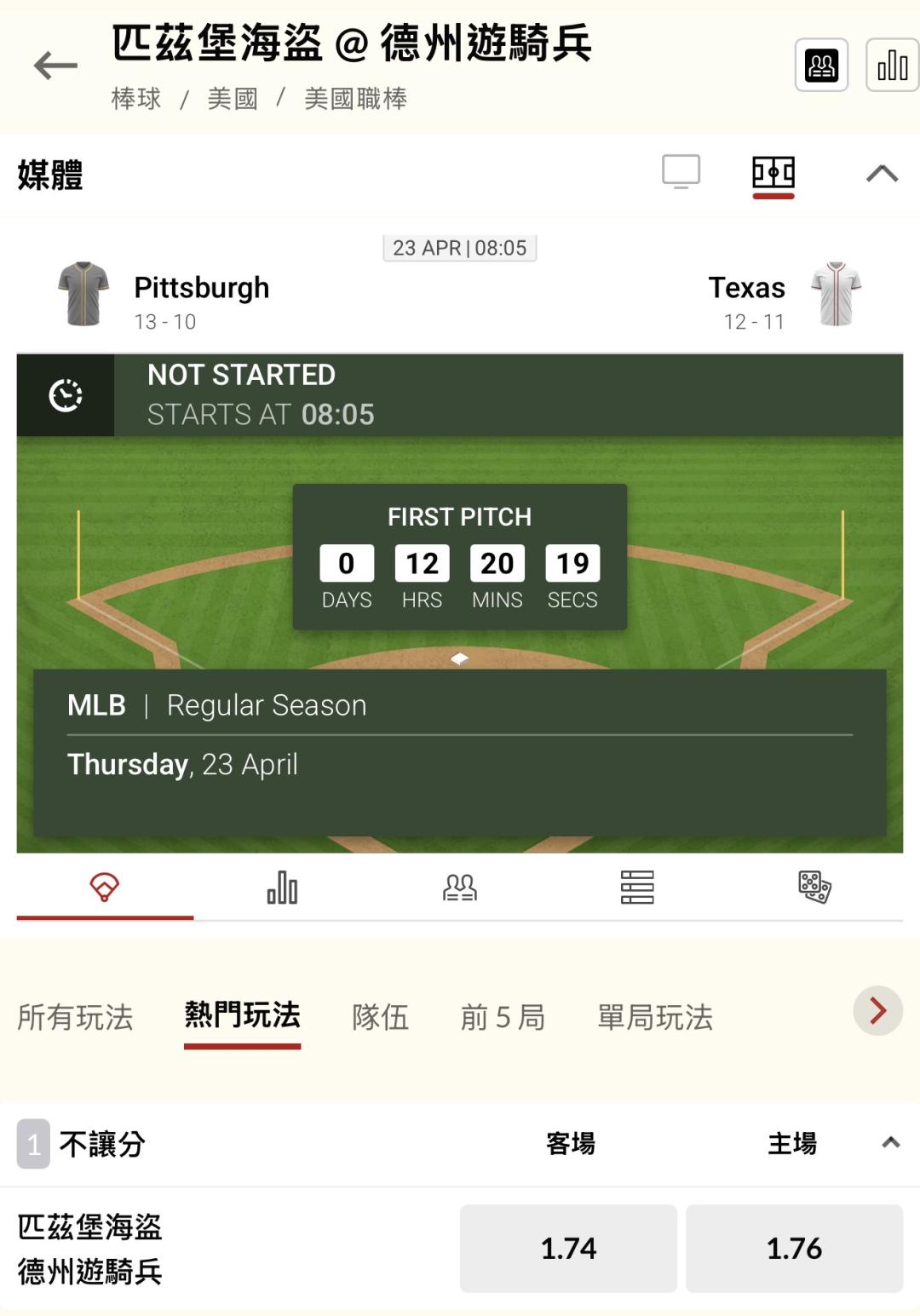Go back using the header arrow
Viewport: 920px width, 1316px height.
[x=55, y=66]
